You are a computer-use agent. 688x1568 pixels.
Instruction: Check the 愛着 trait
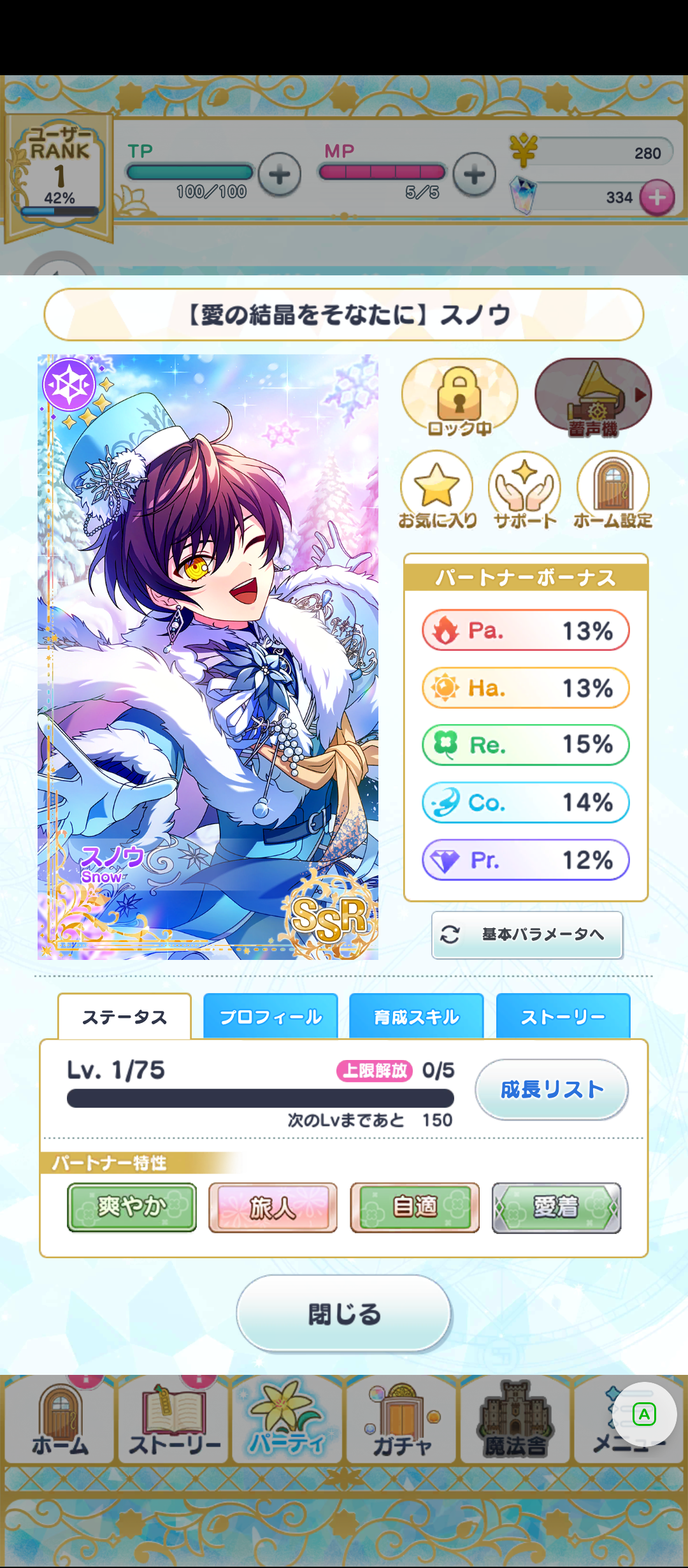click(x=556, y=1207)
